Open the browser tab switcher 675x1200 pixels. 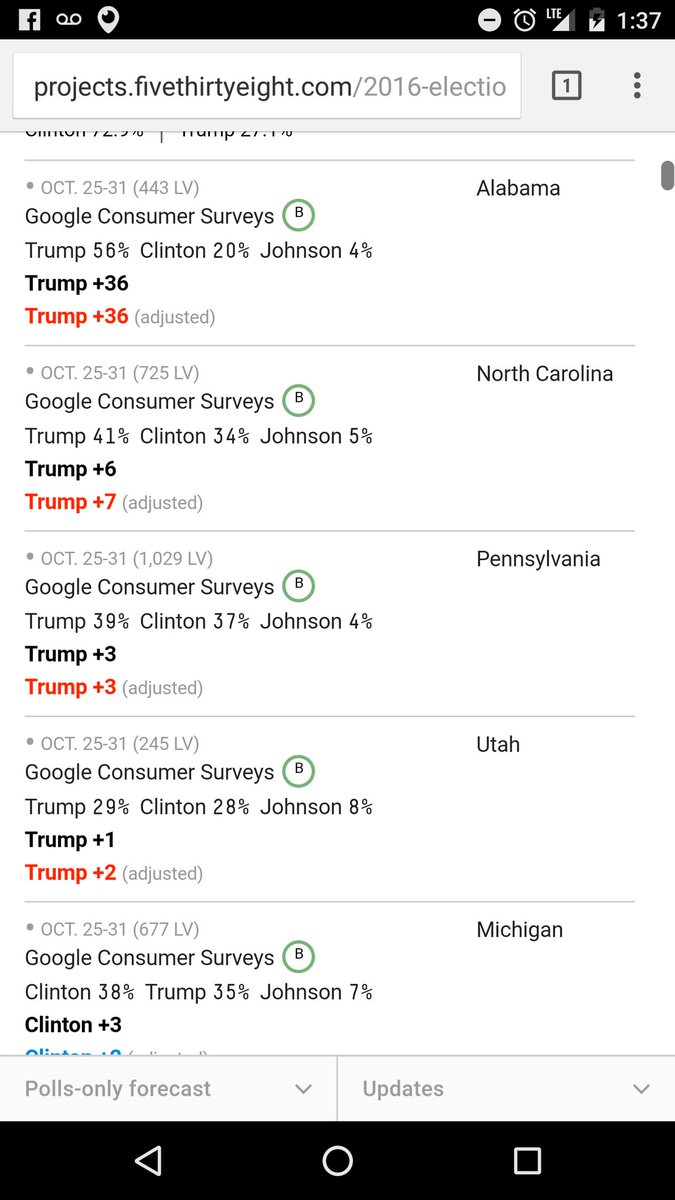(566, 86)
